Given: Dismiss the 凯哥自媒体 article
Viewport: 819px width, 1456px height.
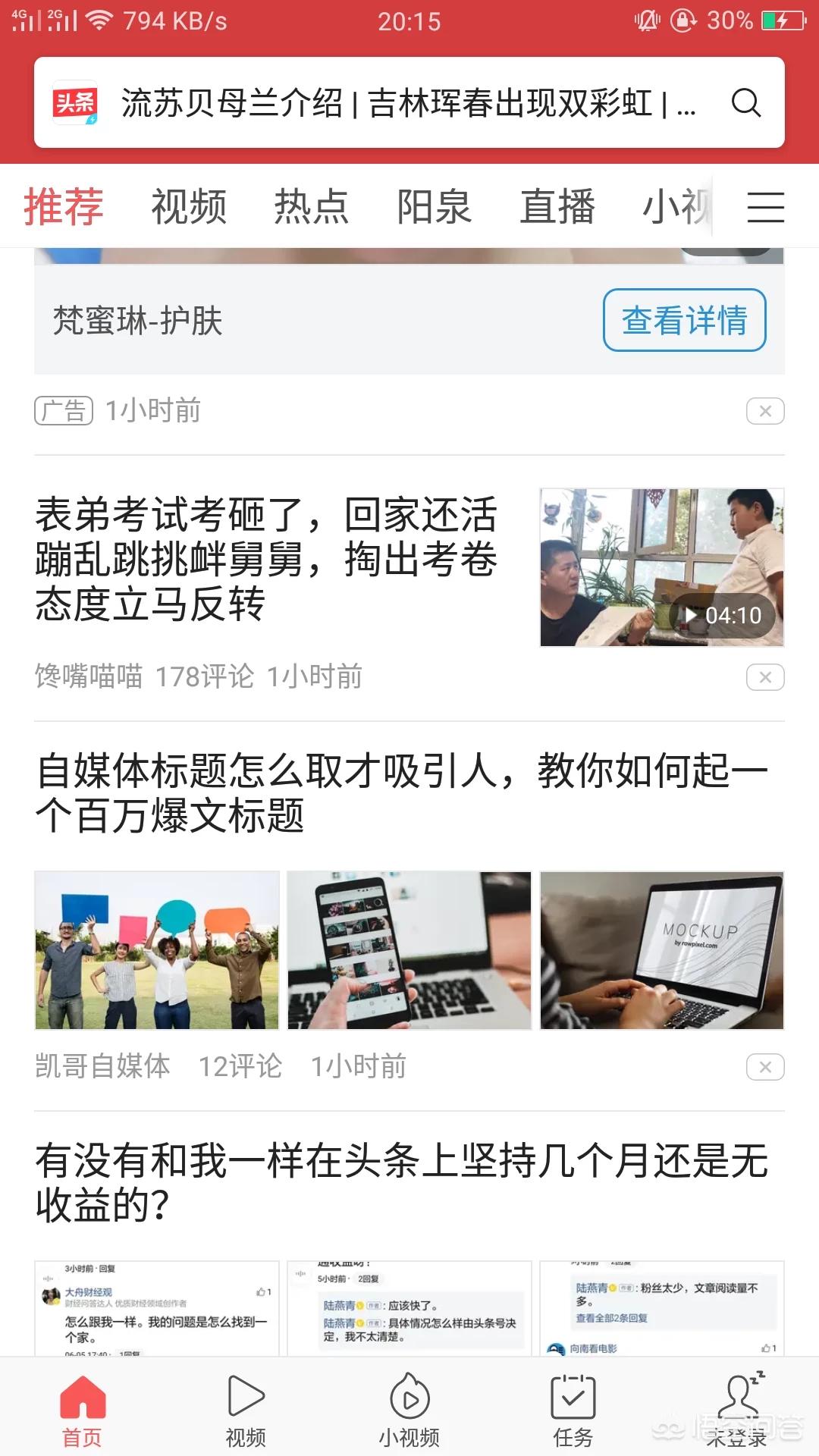Looking at the screenshot, I should (764, 1067).
